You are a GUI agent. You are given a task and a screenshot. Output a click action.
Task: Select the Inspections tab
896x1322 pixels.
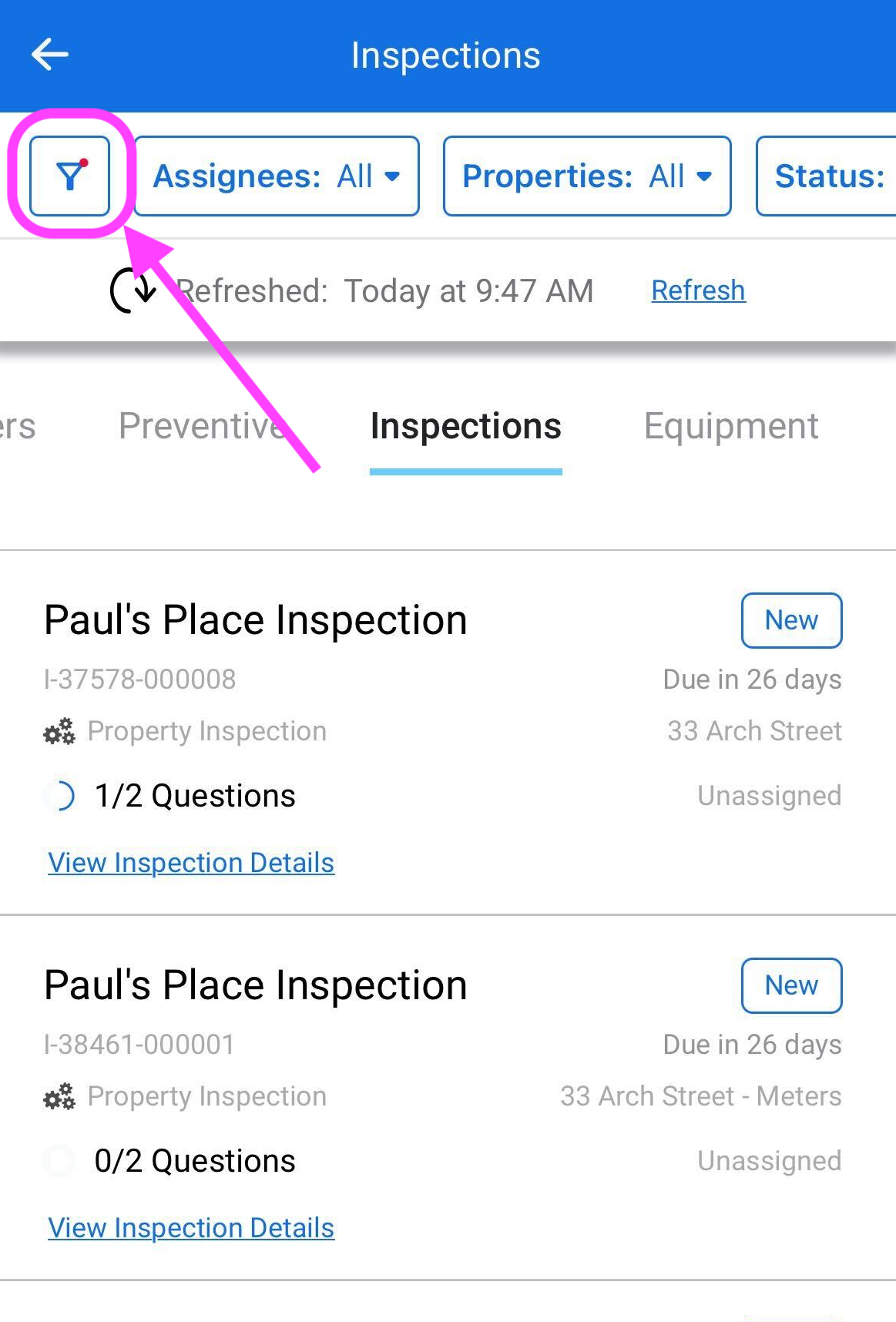click(465, 426)
